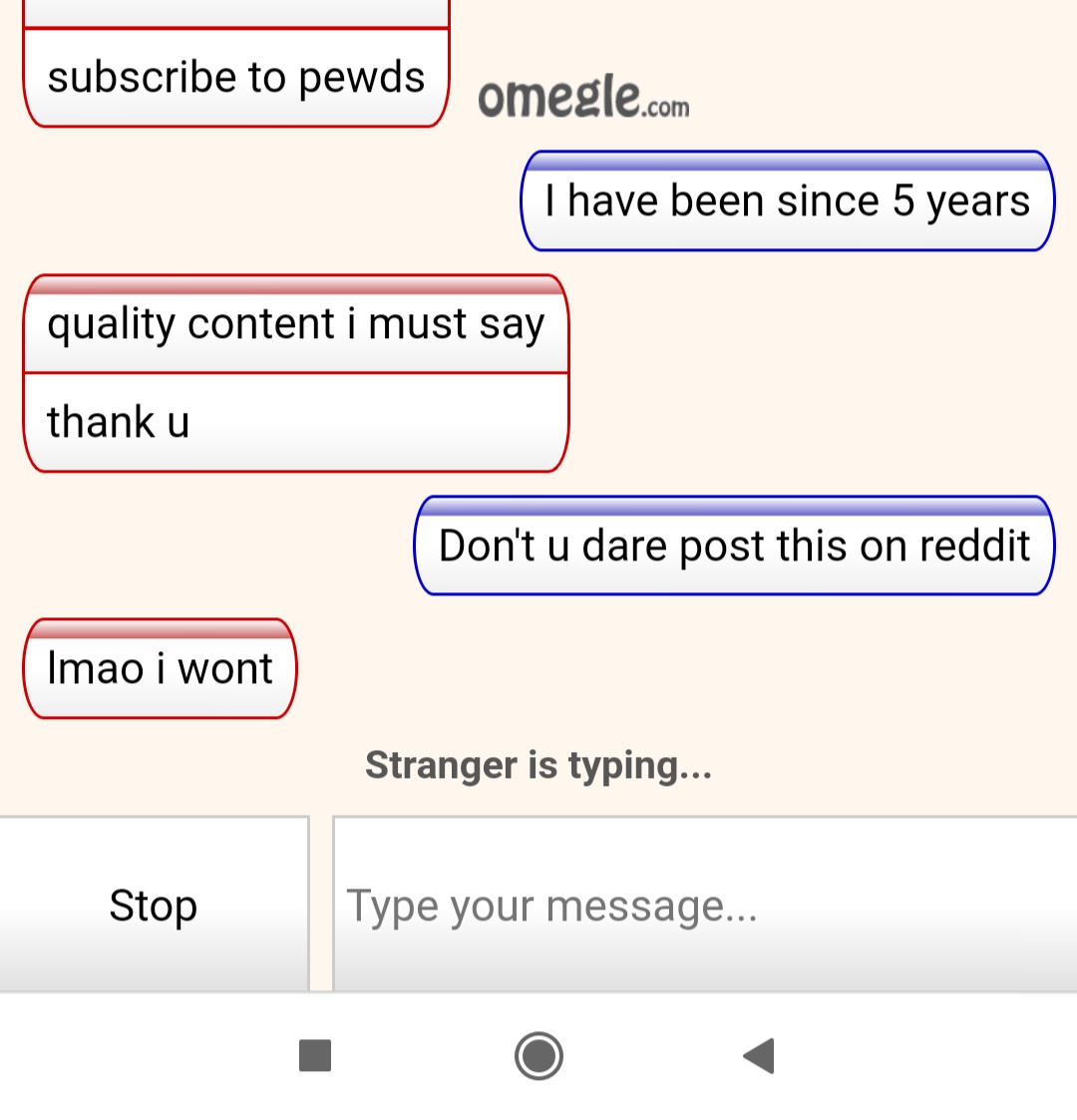
Task: Go back with the system back button
Action: tap(759, 1055)
